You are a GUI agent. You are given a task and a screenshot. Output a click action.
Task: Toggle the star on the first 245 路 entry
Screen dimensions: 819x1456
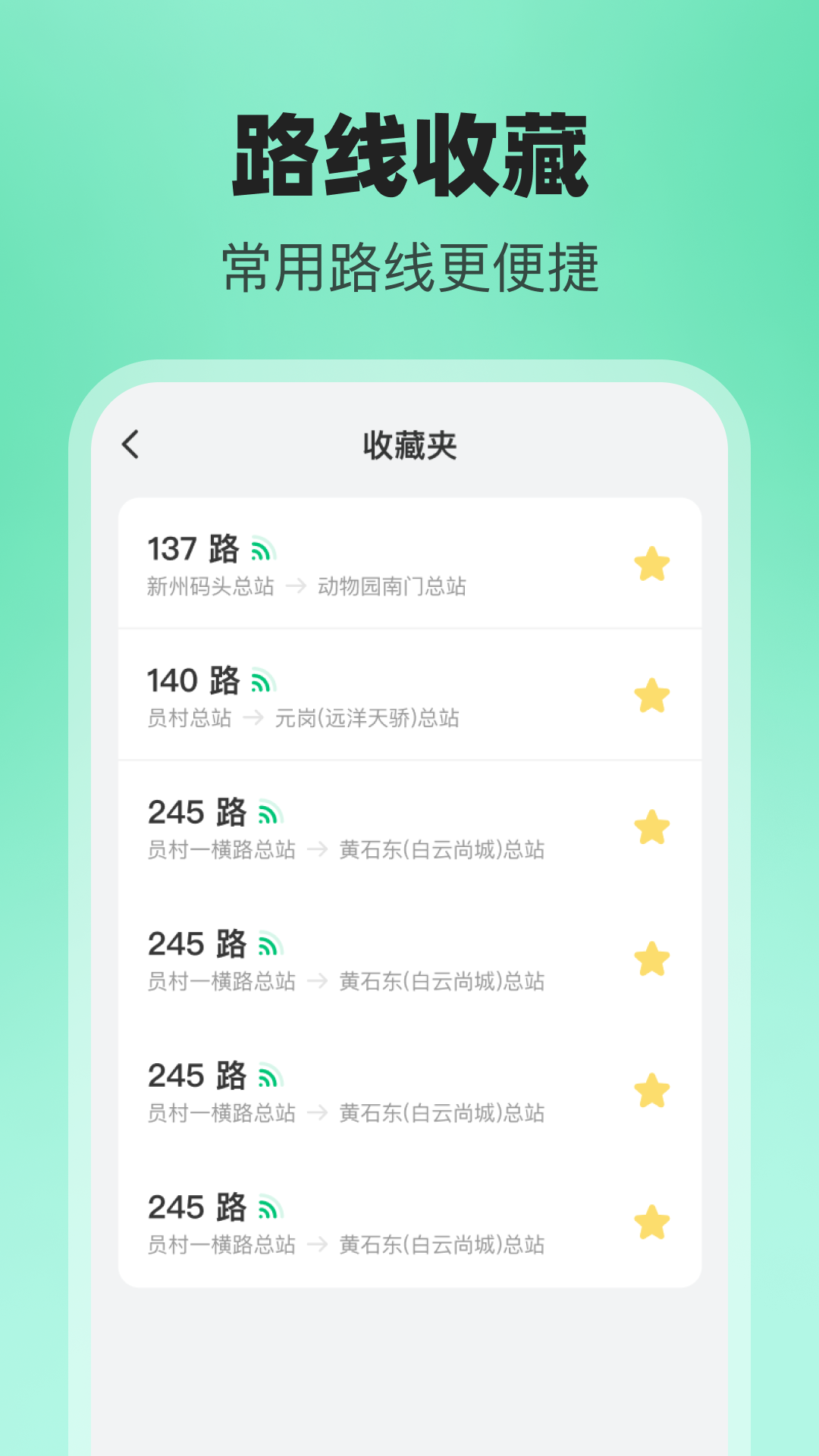click(x=651, y=828)
